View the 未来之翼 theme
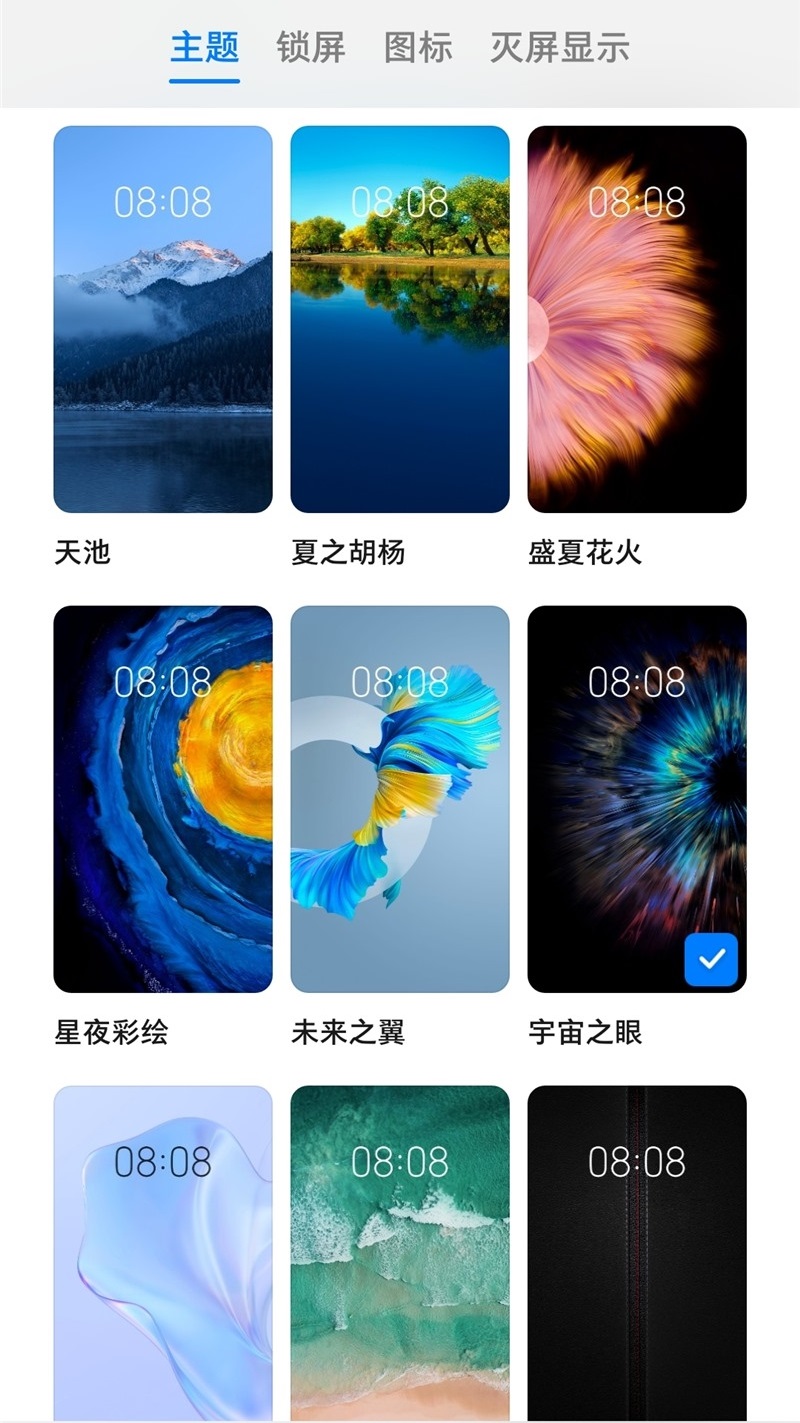 (400, 799)
